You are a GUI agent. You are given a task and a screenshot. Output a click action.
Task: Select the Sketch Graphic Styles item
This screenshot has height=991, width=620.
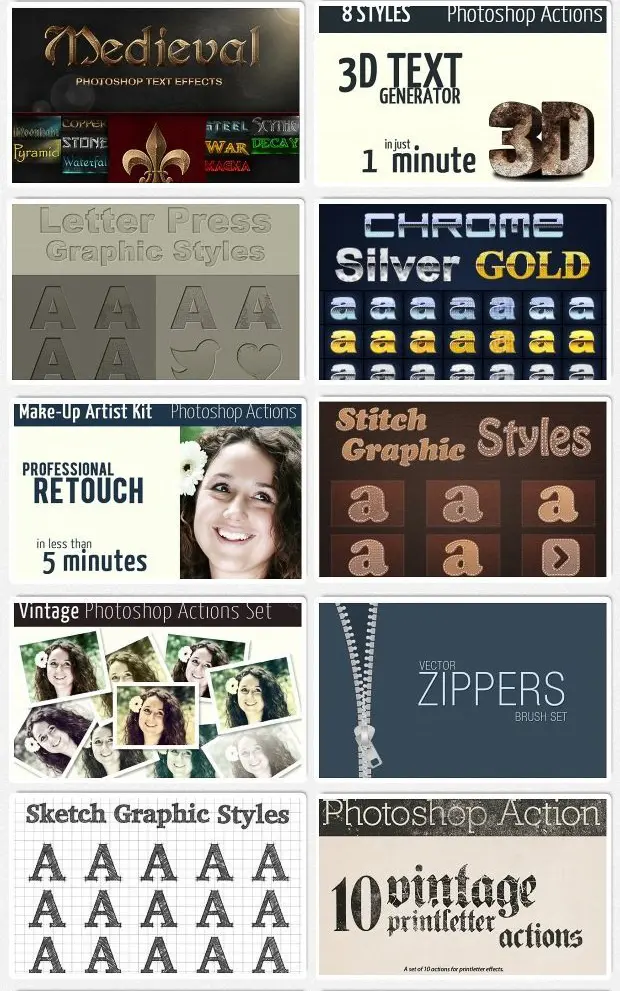156,886
